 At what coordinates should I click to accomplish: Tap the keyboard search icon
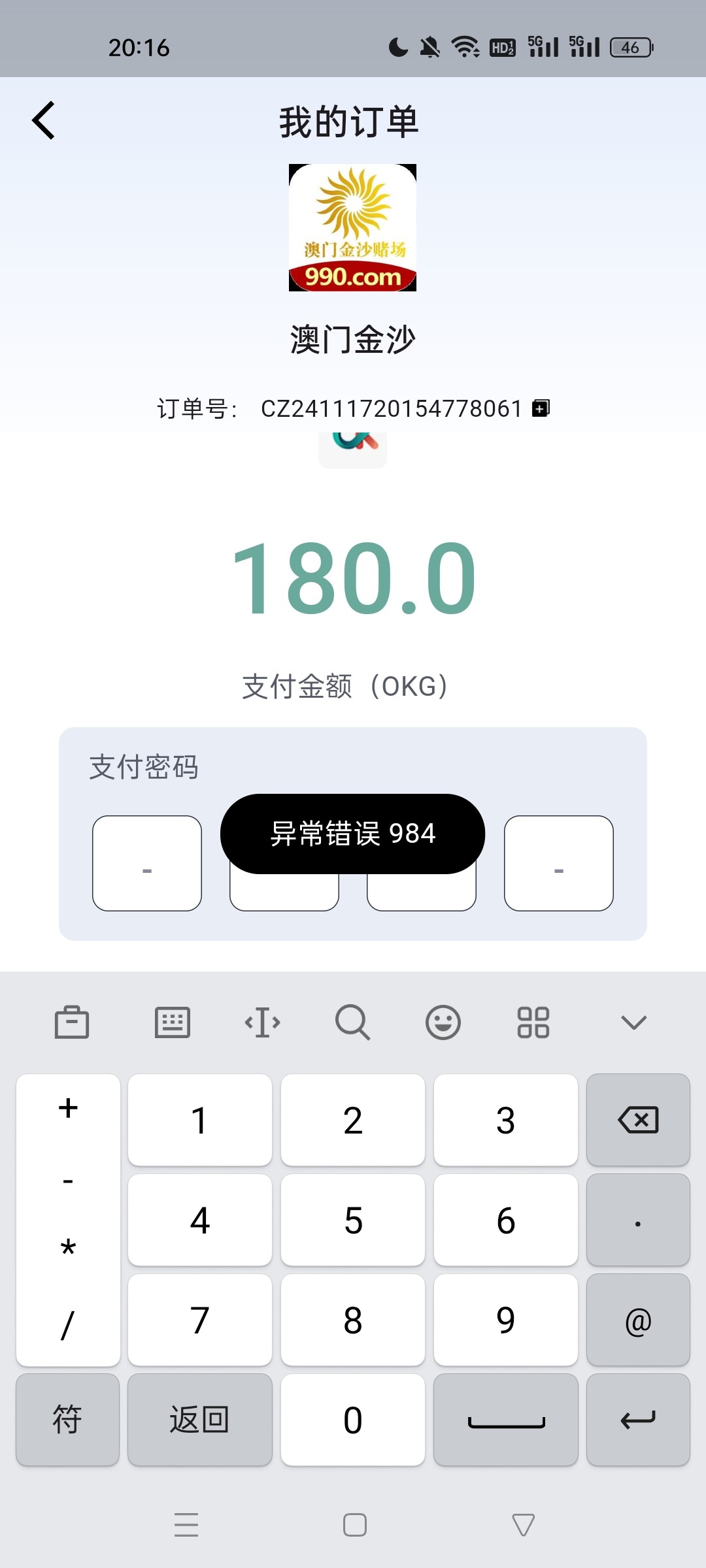tap(353, 1022)
